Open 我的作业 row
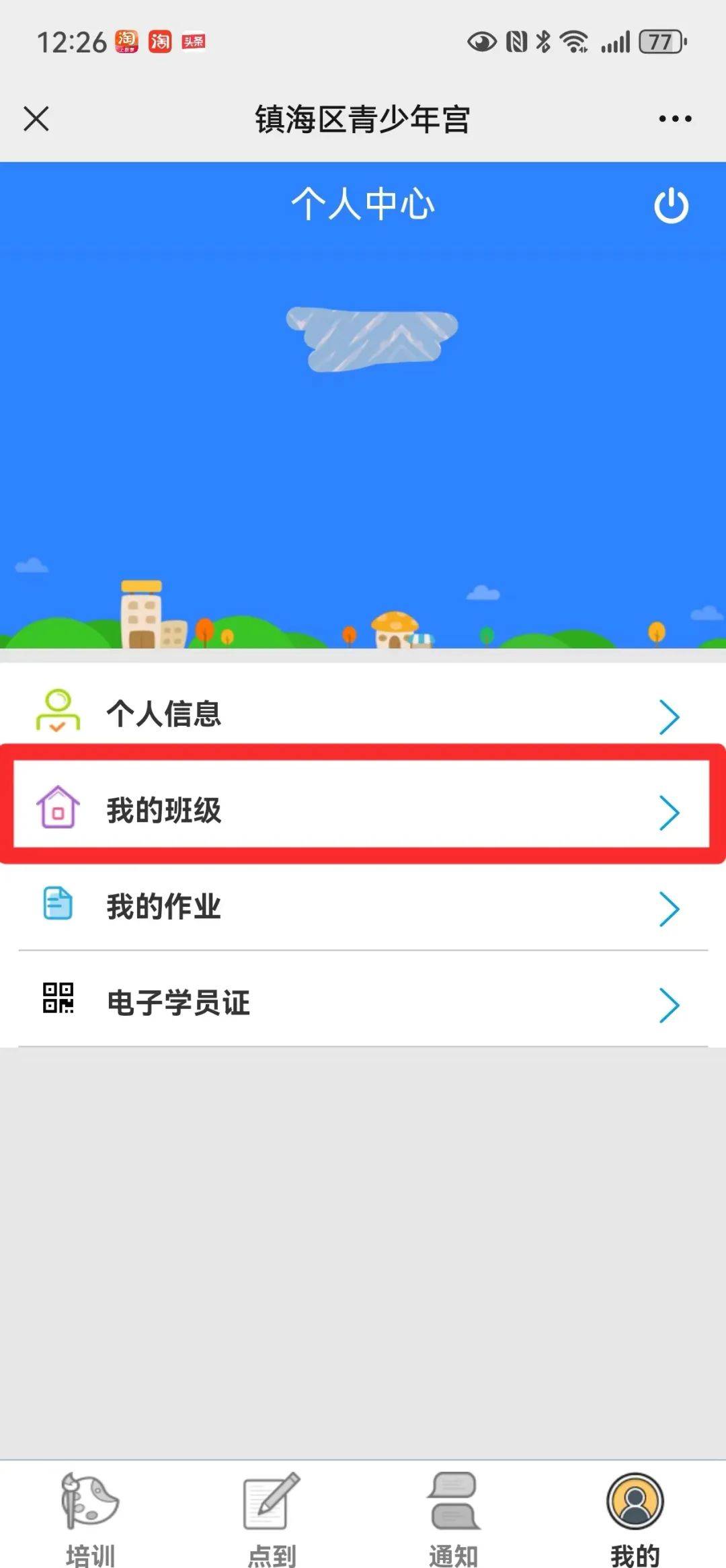Image resolution: width=726 pixels, height=1568 pixels. pyautogui.click(x=363, y=906)
